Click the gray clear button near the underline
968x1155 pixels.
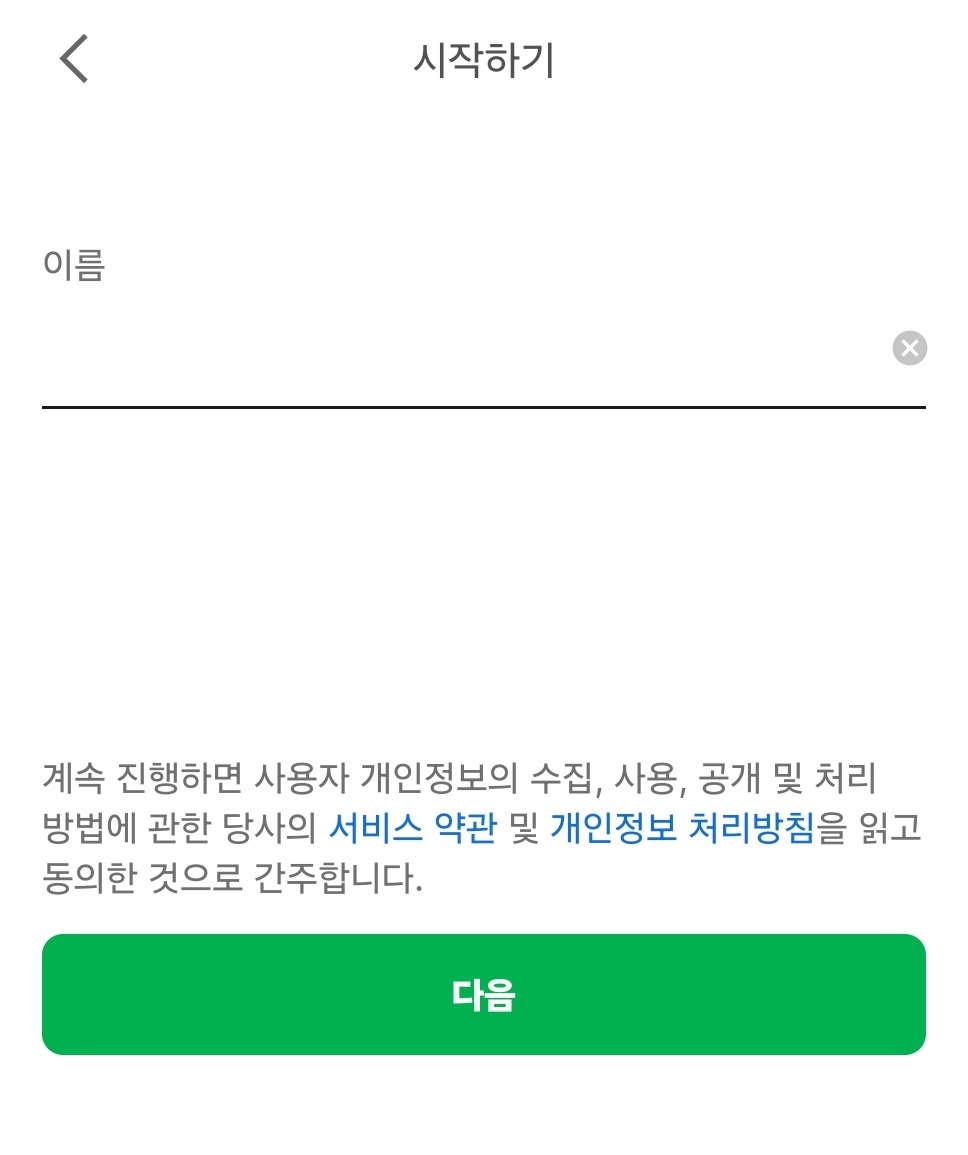point(909,348)
